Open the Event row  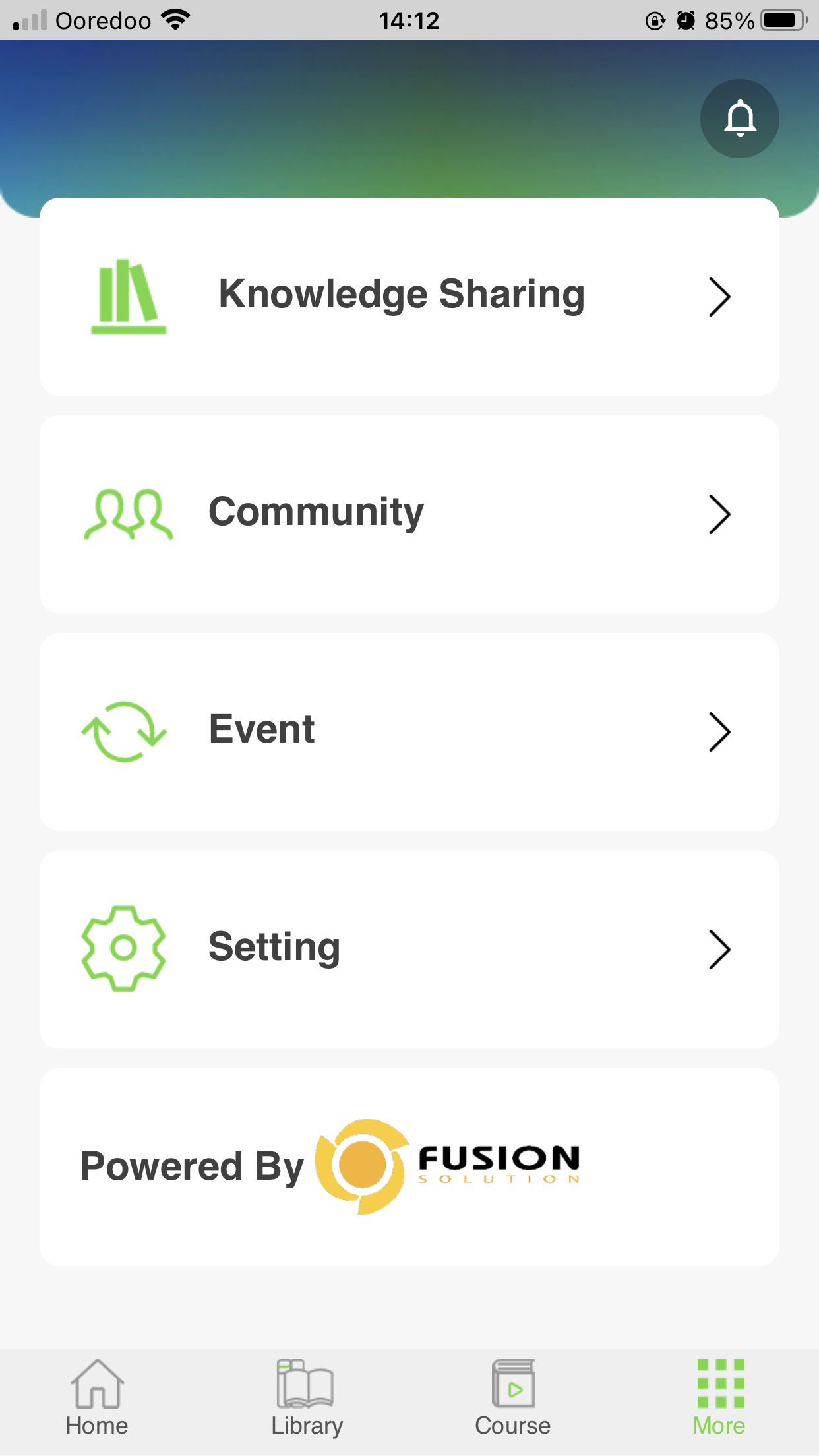[409, 732]
